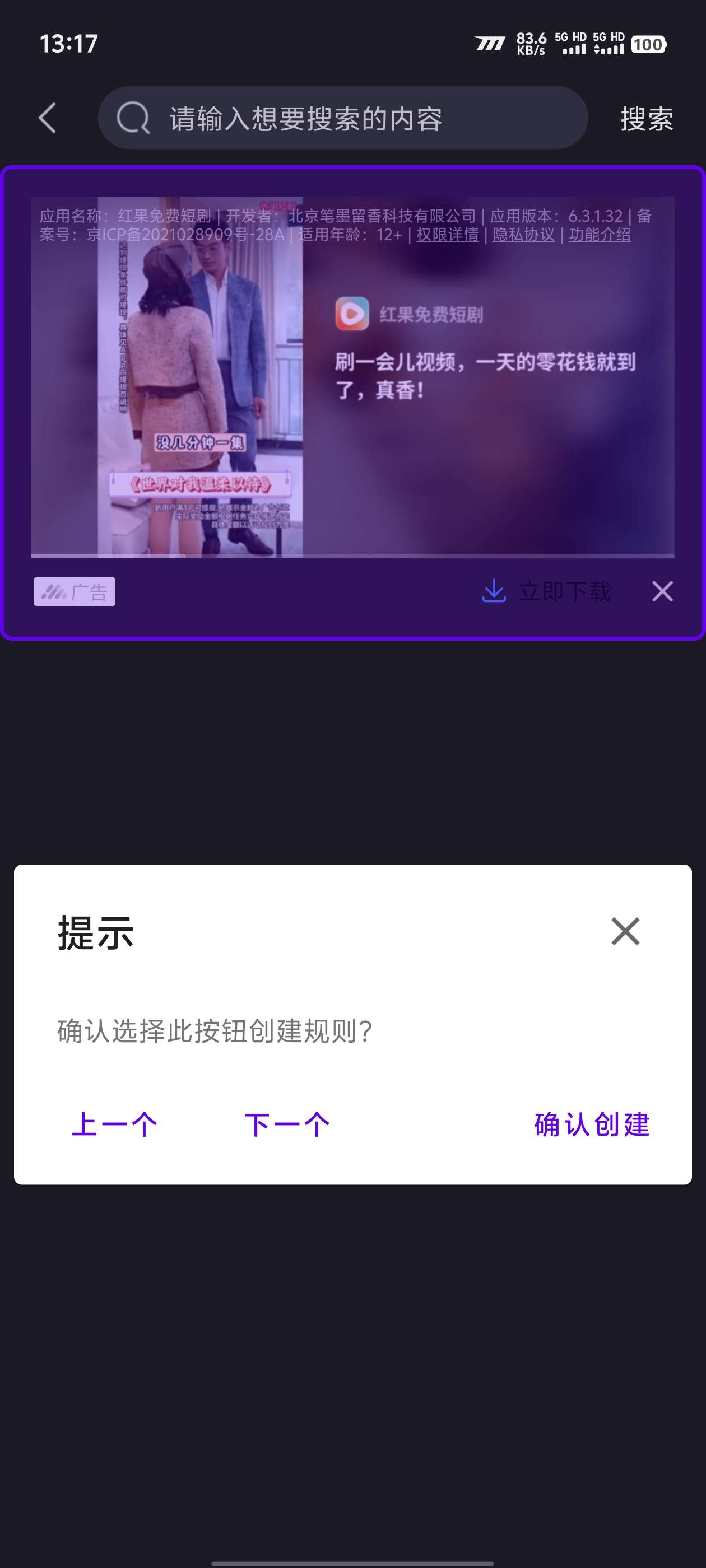
Task: Select 上一个 in the dialog
Action: (x=114, y=1124)
